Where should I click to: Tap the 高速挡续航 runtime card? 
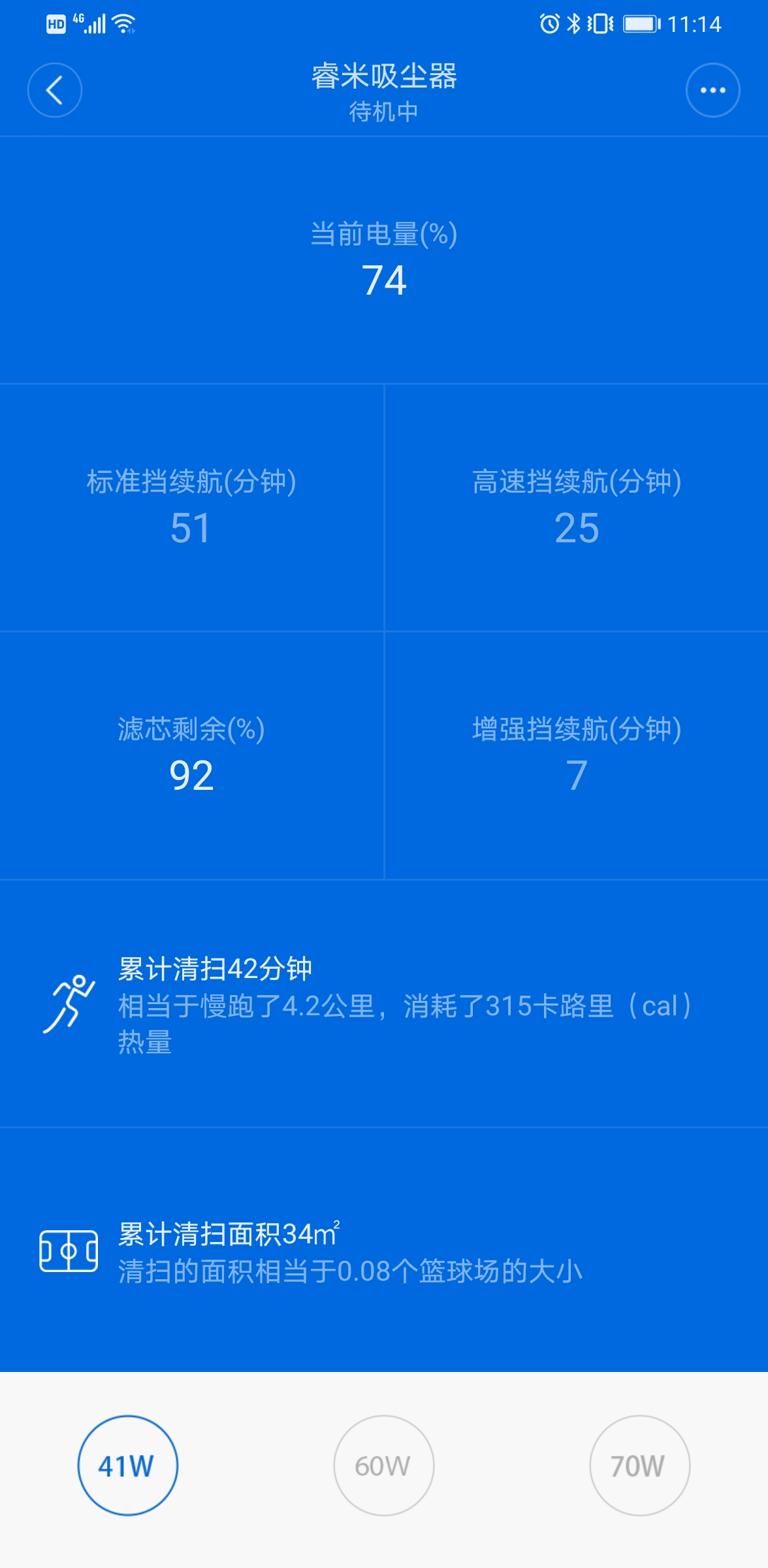pos(576,506)
